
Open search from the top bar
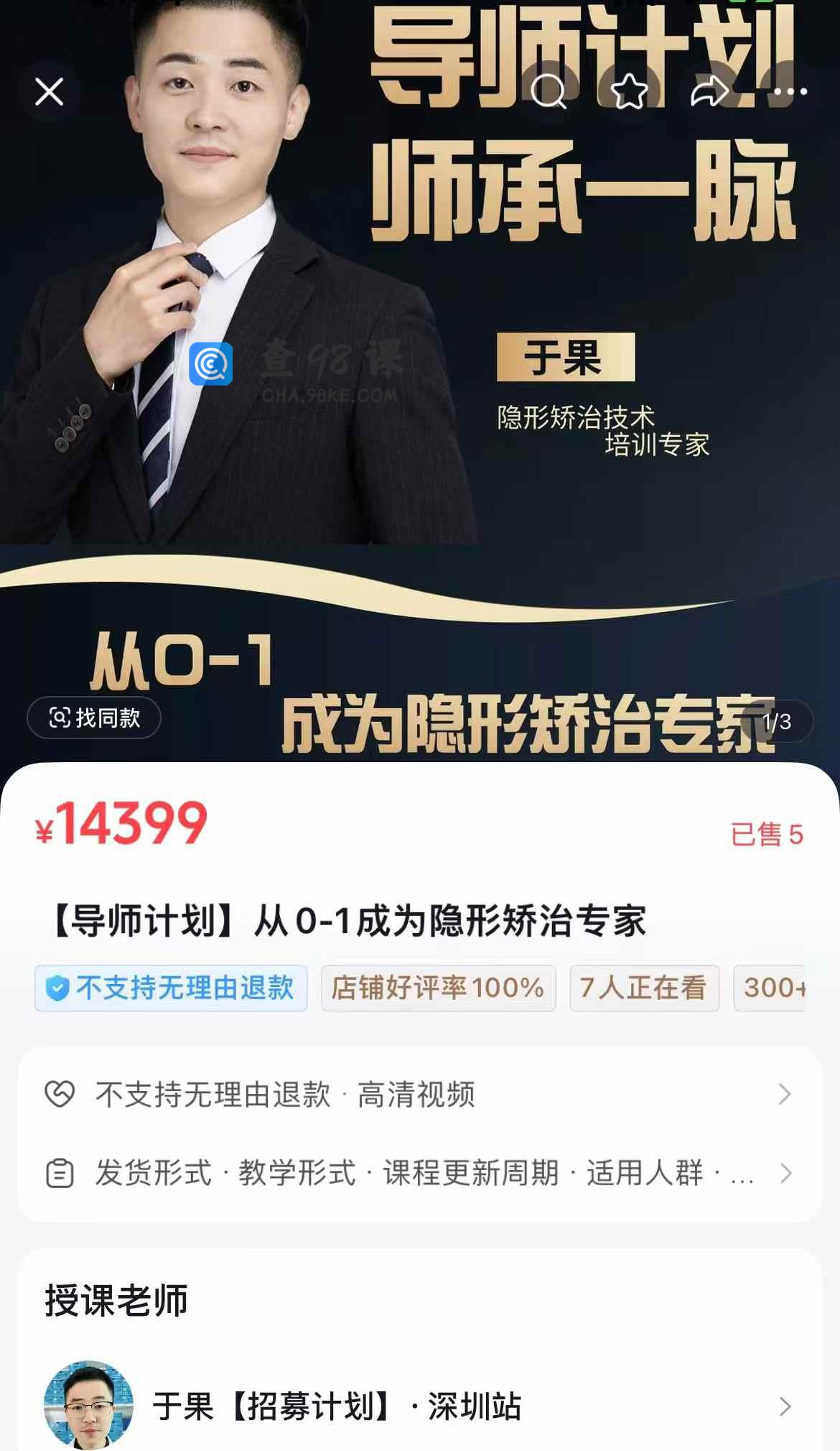point(549,92)
